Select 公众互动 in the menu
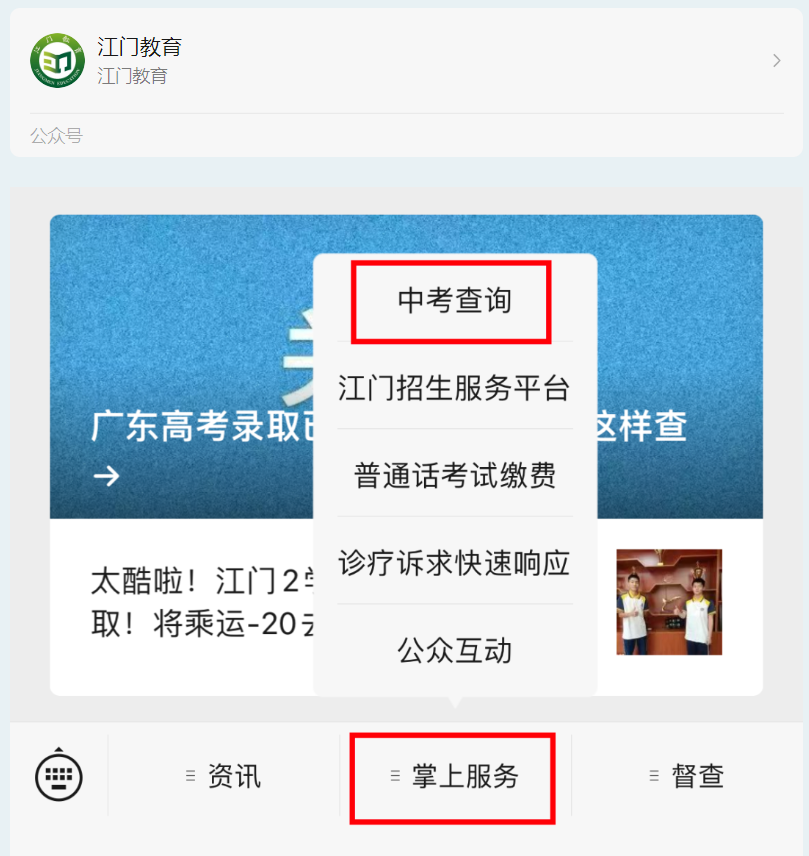 click(x=454, y=651)
